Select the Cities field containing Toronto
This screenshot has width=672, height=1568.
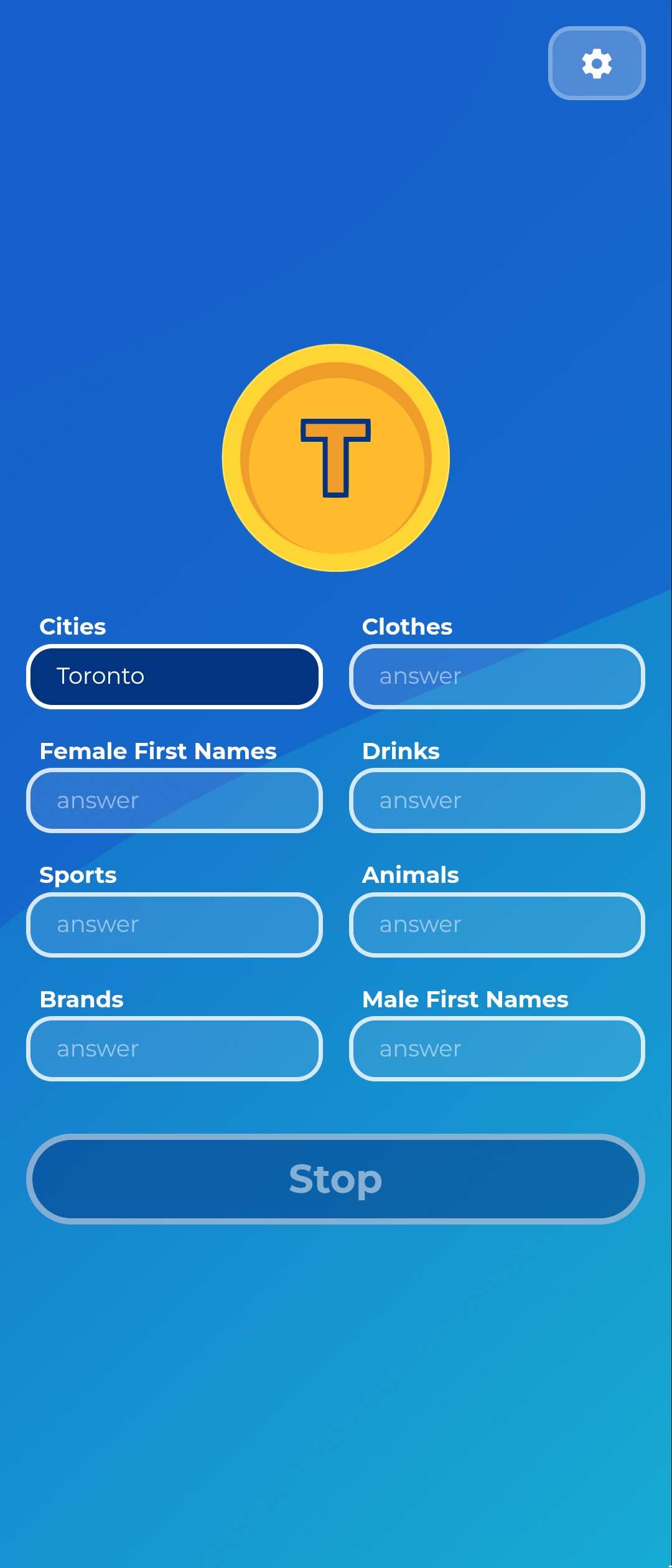click(174, 676)
